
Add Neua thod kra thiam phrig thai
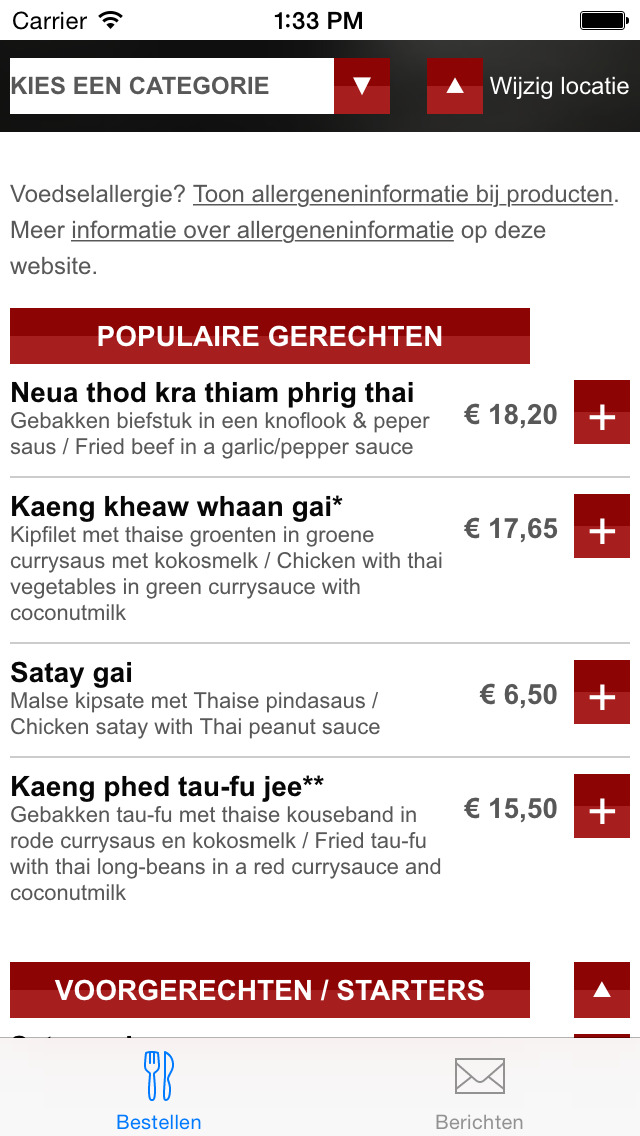tap(602, 412)
